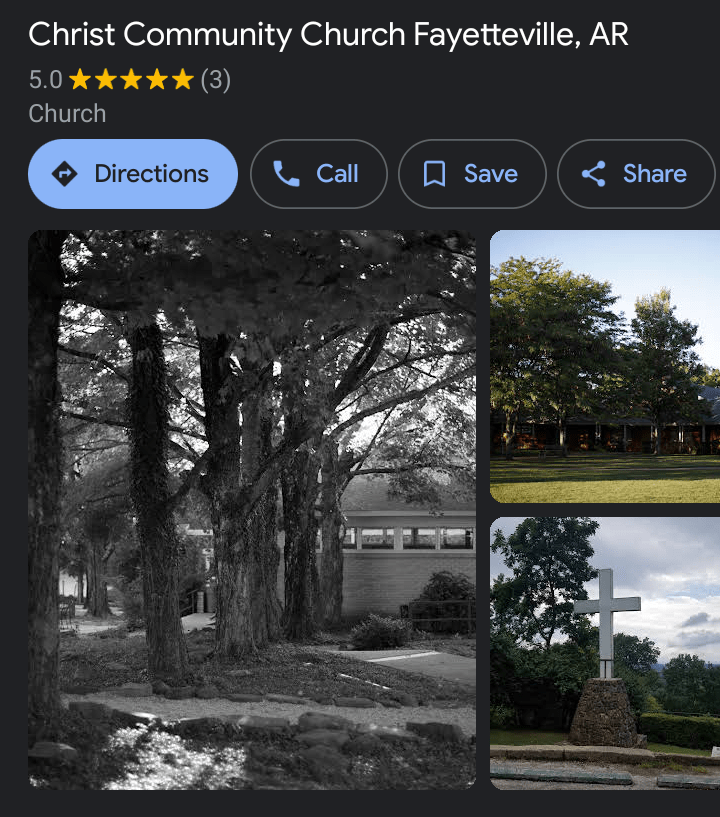Open the black-and-white trees photo
720x817 pixels.
coord(252,510)
